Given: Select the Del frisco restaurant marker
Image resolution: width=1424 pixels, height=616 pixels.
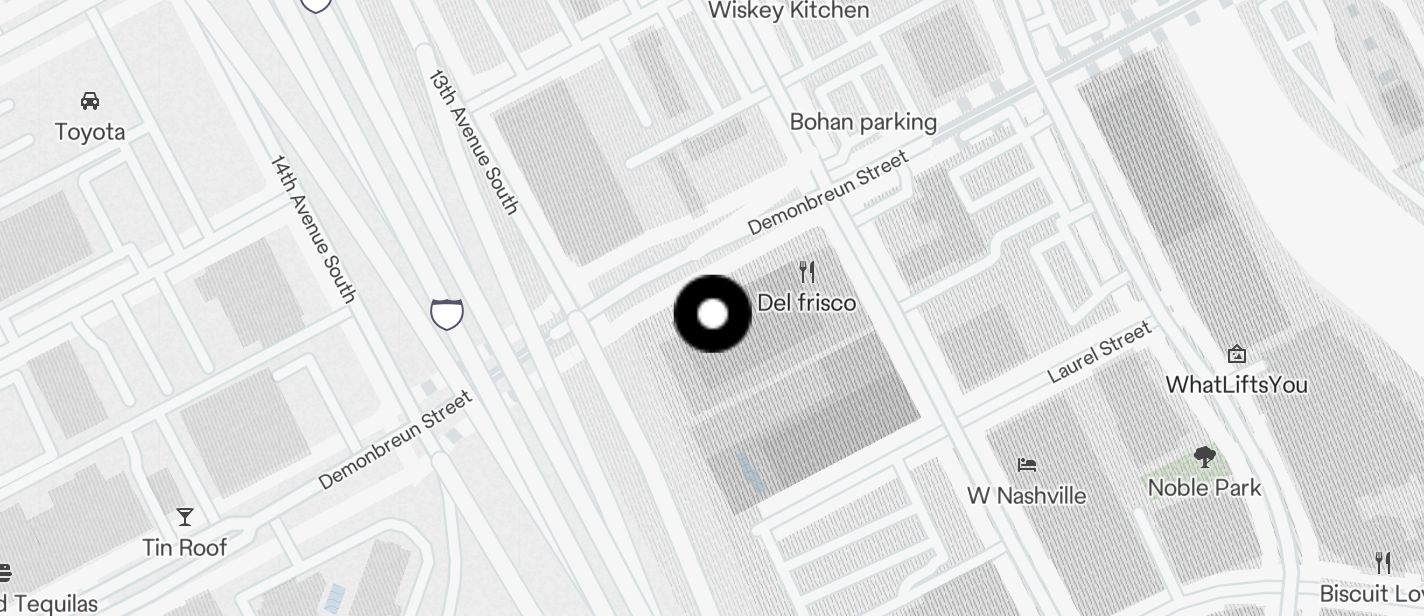Looking at the screenshot, I should [808, 272].
